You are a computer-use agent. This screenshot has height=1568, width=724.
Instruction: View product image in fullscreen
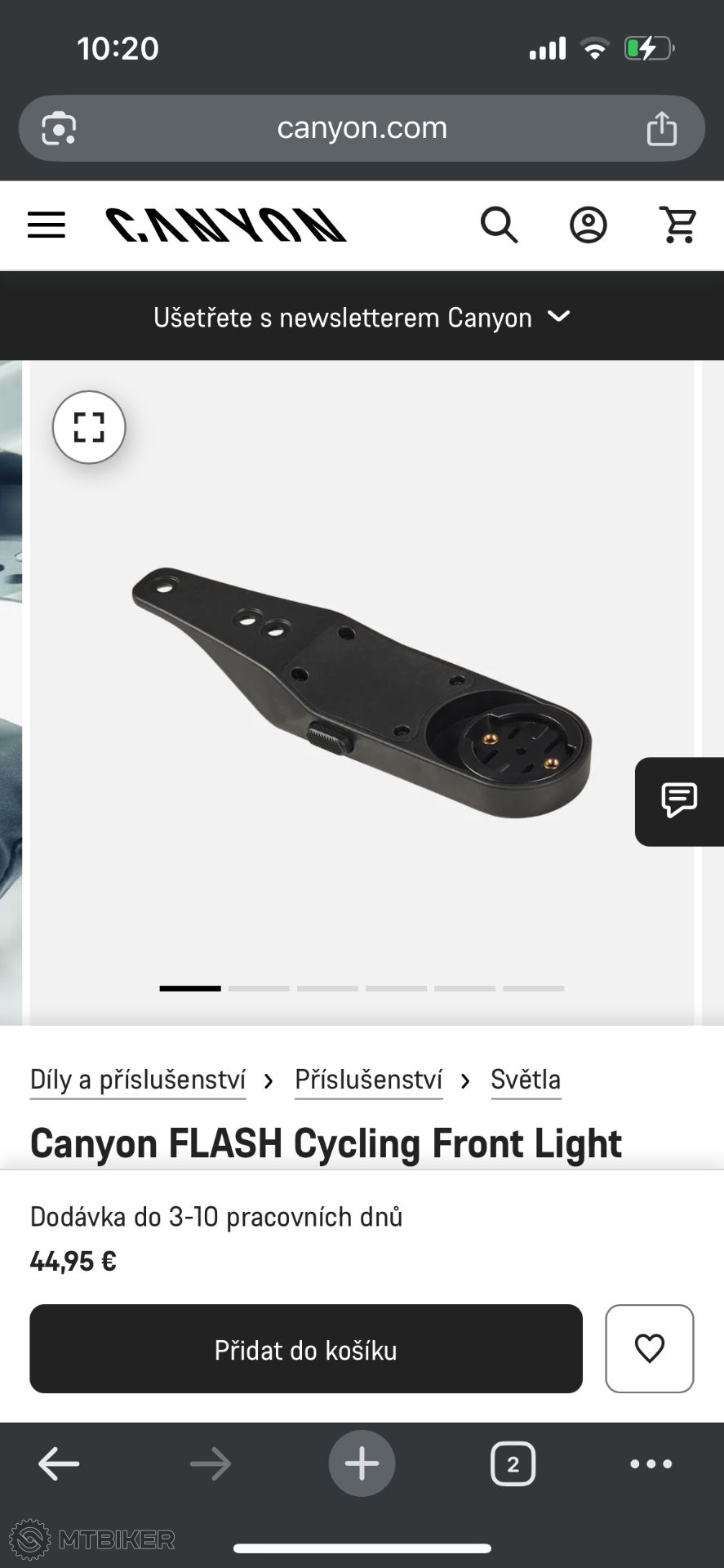coord(89,427)
